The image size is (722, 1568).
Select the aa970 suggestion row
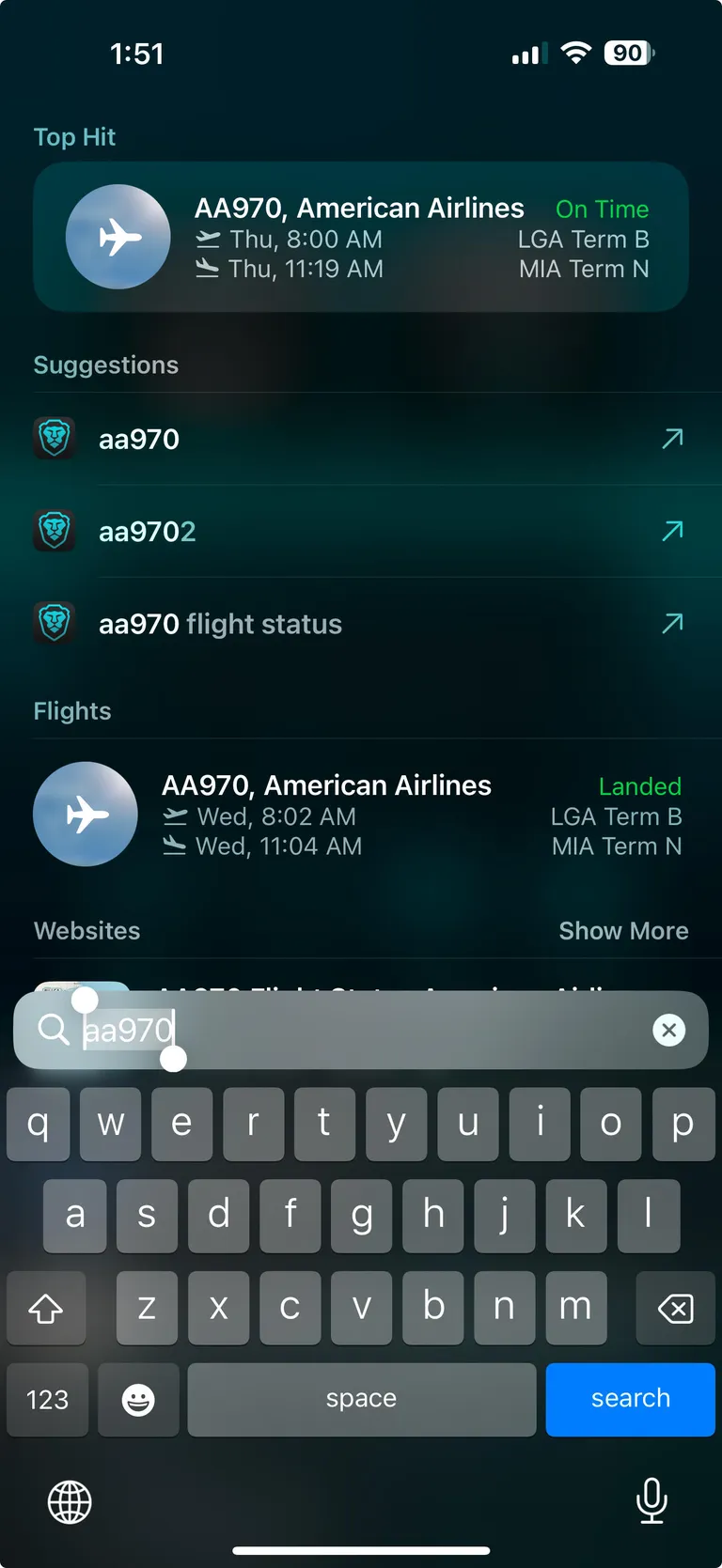pyautogui.click(x=282, y=438)
